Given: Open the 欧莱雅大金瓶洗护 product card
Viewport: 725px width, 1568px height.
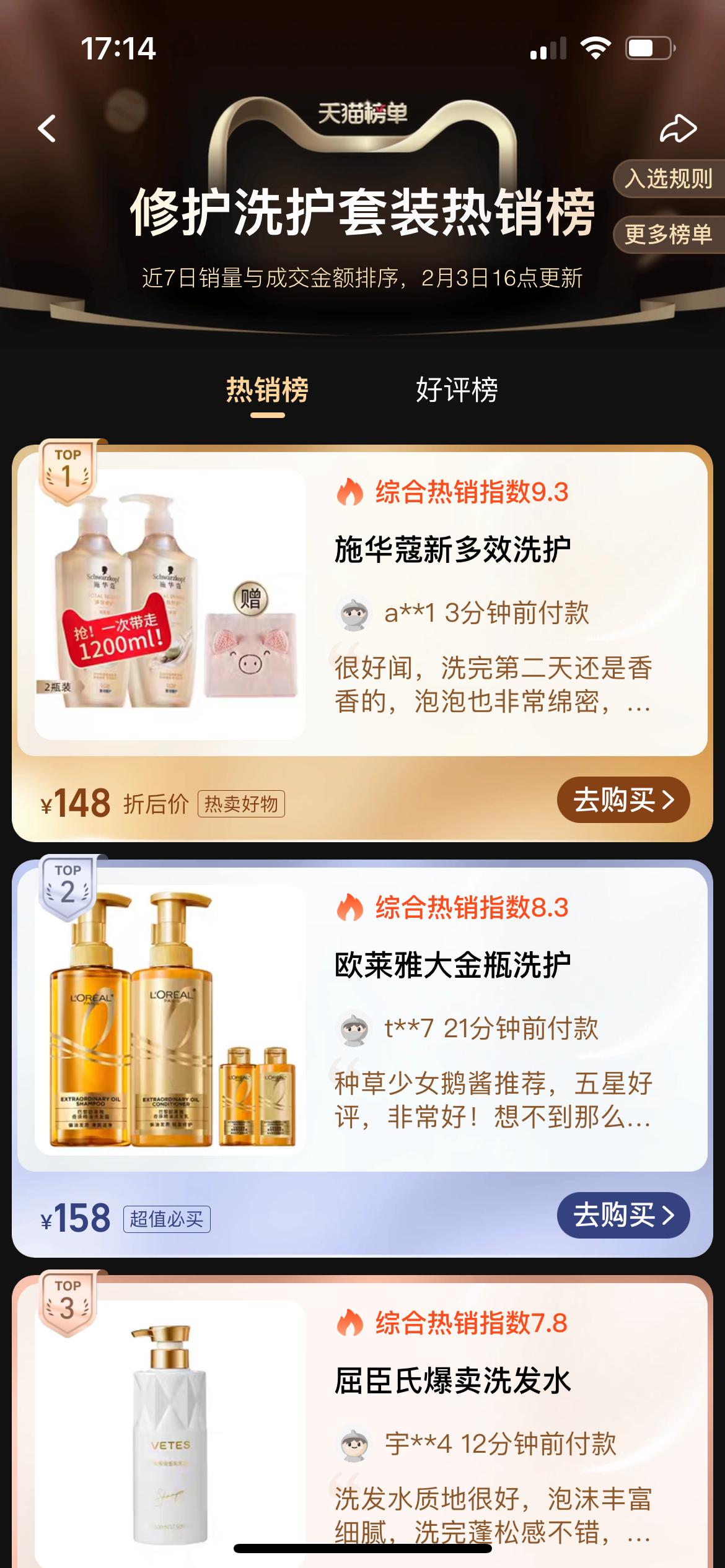Looking at the screenshot, I should click(x=452, y=965).
